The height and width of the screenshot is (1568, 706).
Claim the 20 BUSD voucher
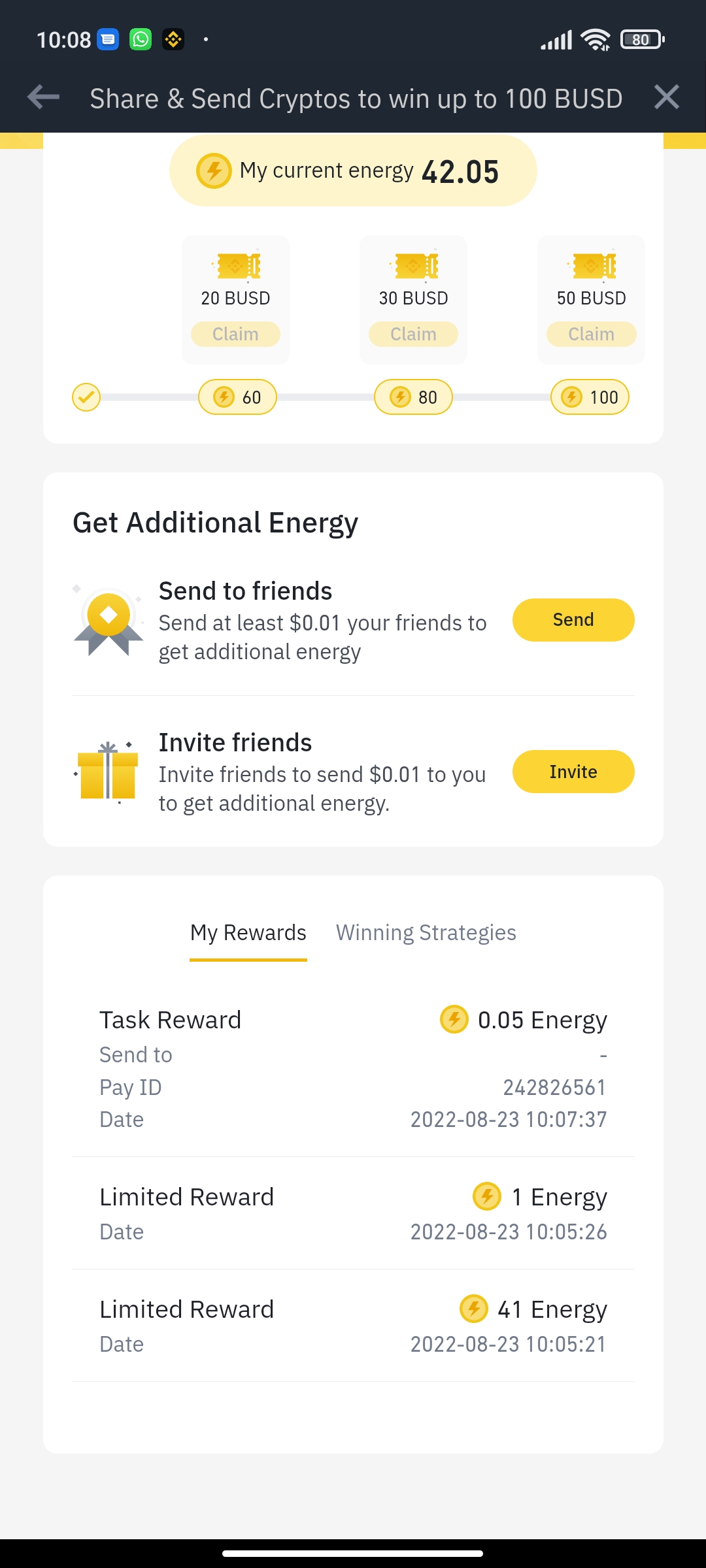(235, 334)
